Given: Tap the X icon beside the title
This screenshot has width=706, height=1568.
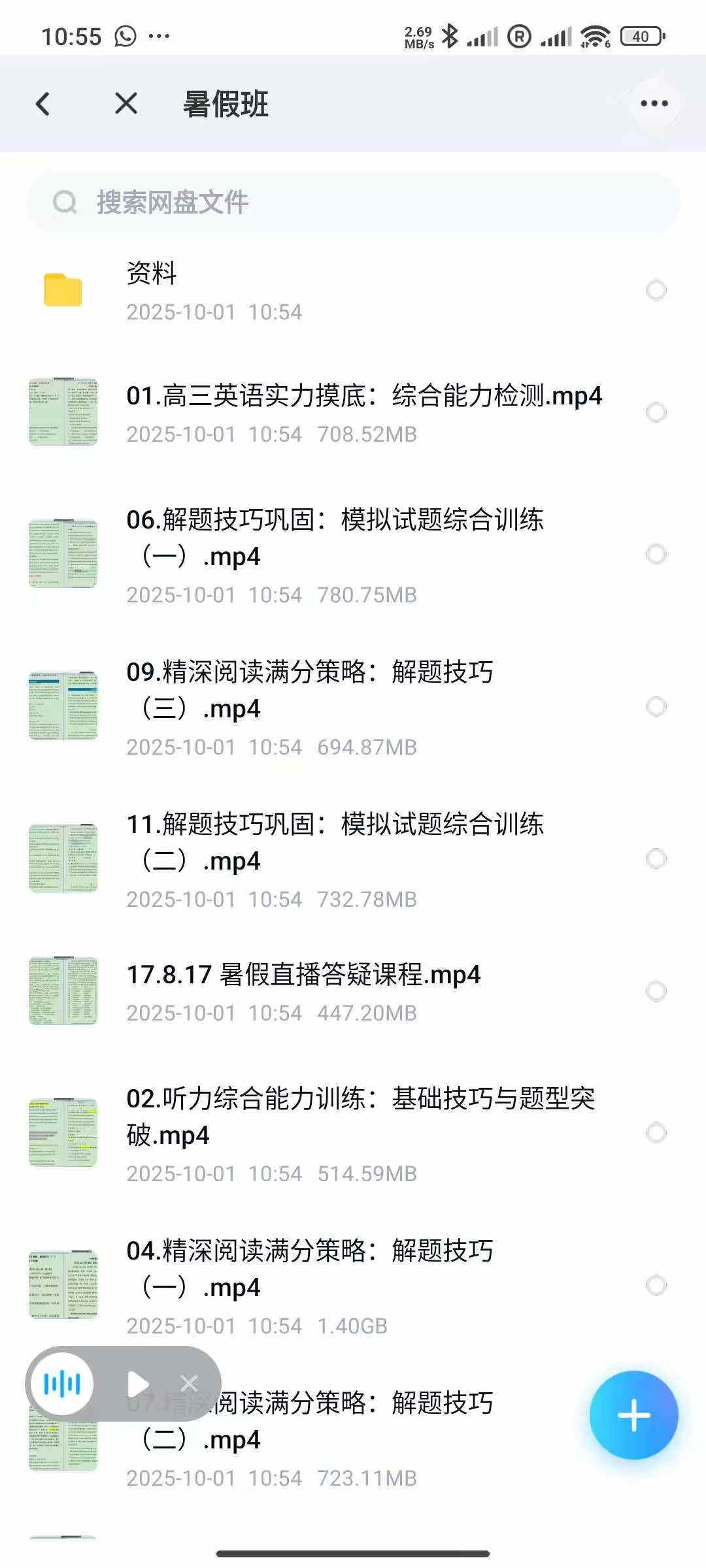Looking at the screenshot, I should click(x=126, y=103).
